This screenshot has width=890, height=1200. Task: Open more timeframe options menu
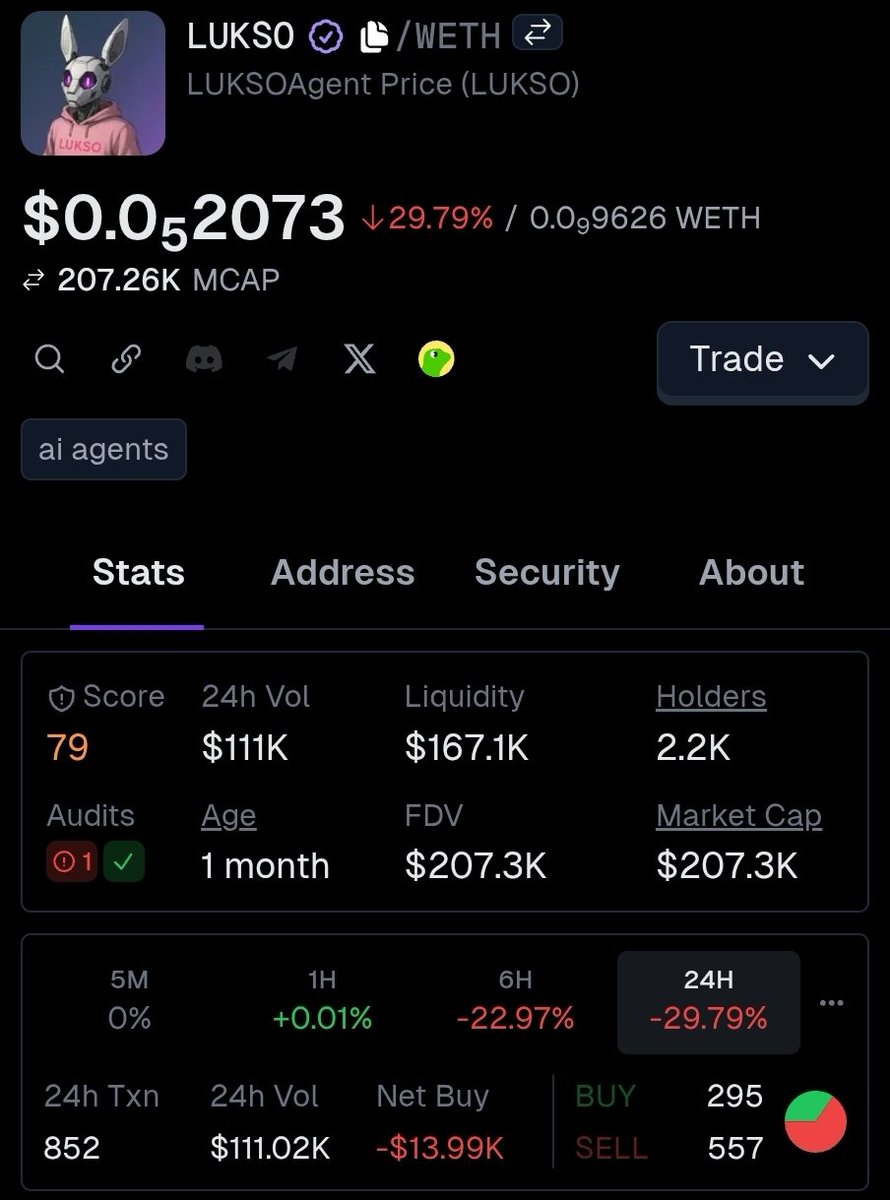click(x=831, y=1003)
